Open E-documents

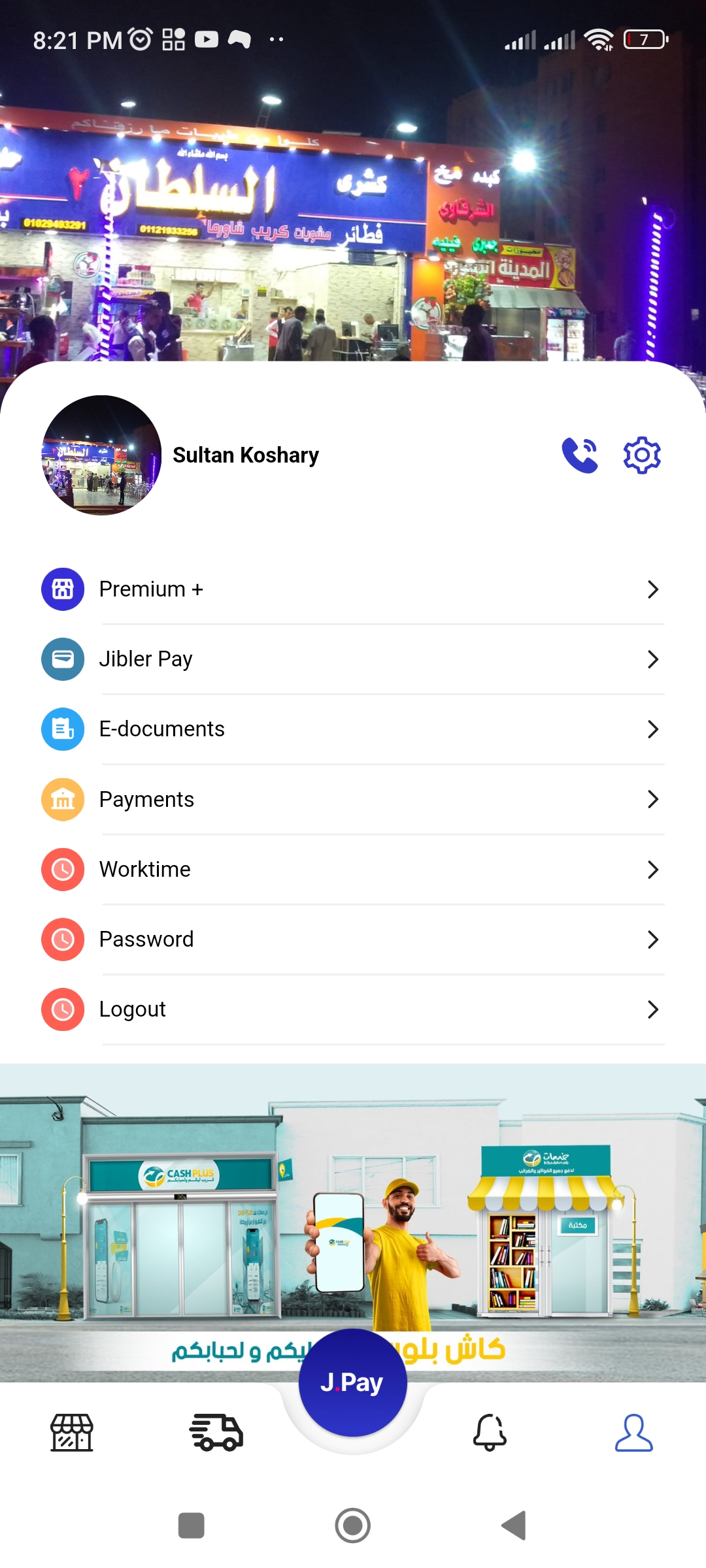[x=353, y=729]
